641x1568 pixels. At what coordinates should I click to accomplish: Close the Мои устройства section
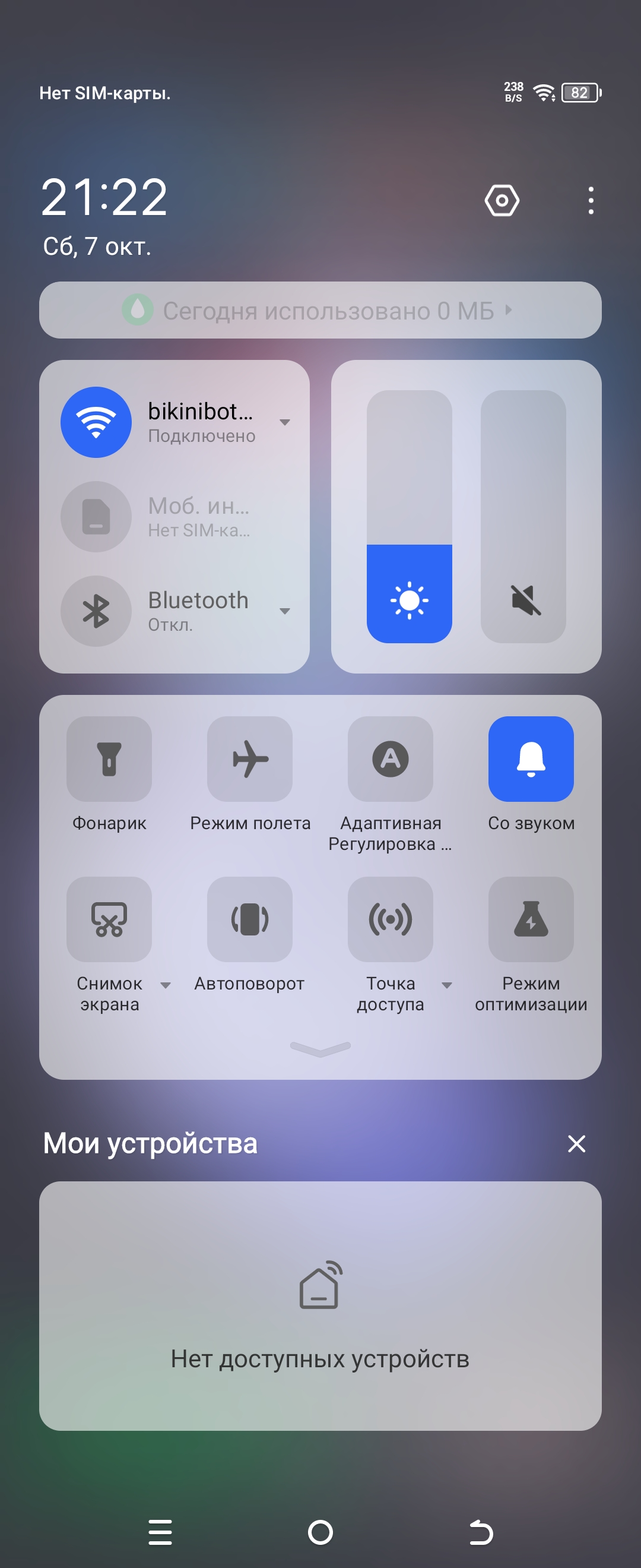point(576,1144)
